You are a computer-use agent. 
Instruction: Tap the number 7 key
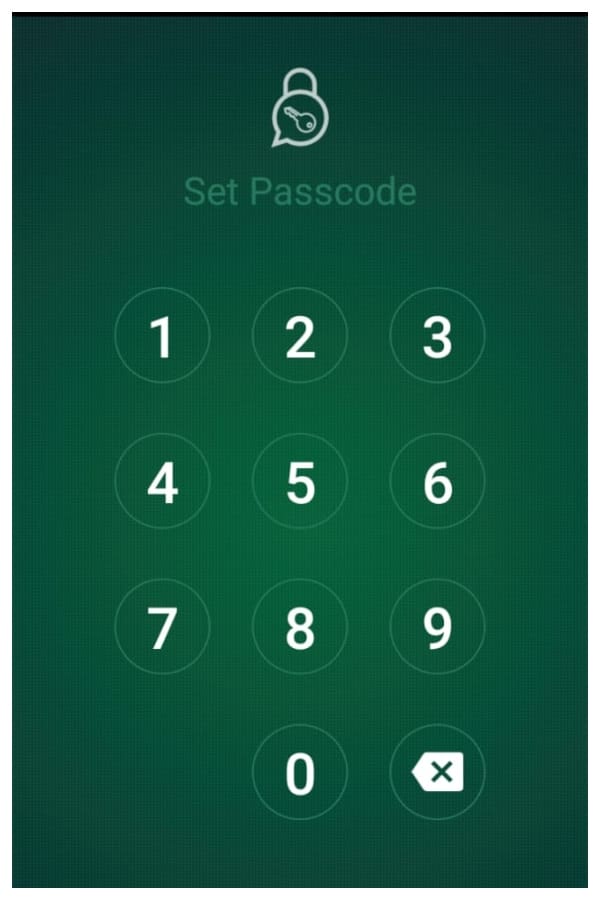[162, 627]
